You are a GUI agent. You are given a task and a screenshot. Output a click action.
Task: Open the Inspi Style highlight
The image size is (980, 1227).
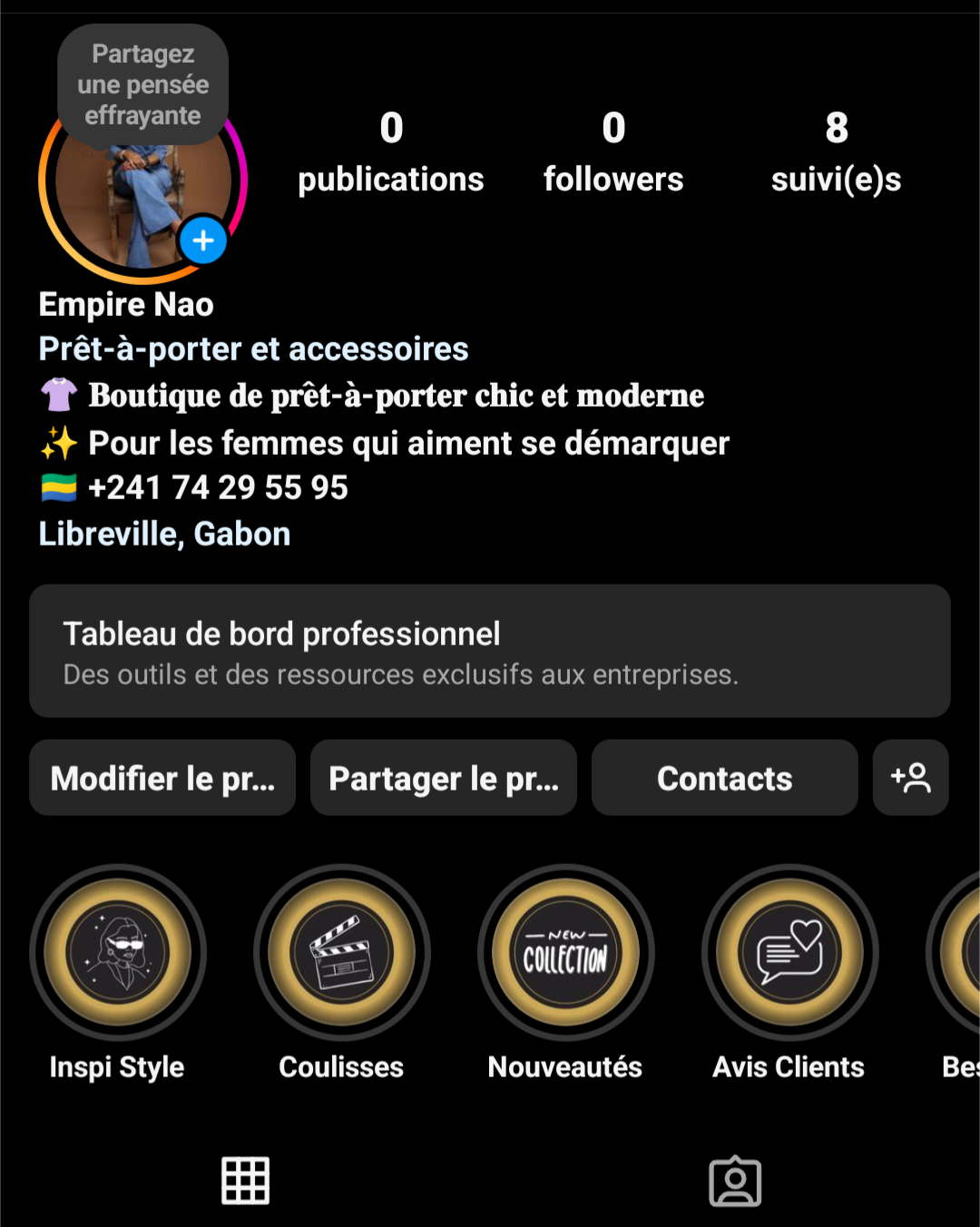click(118, 953)
